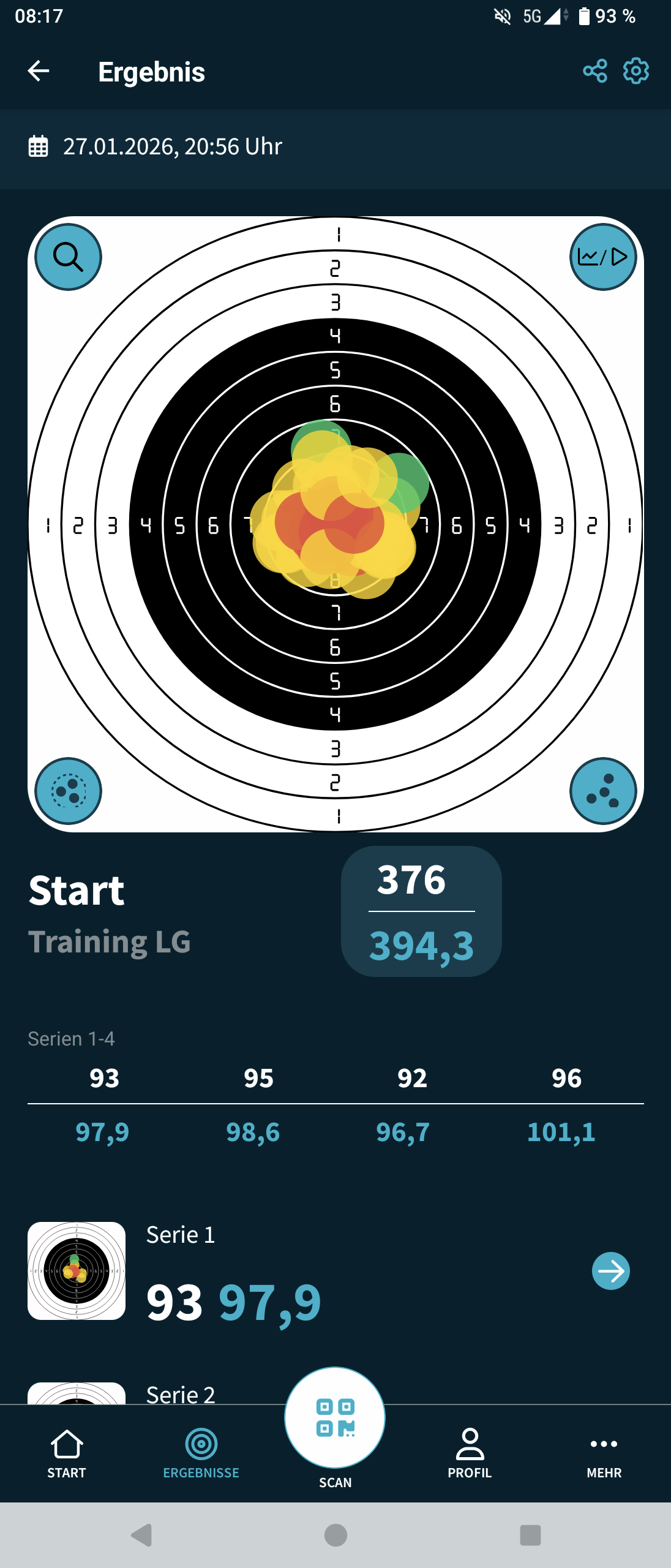The width and height of the screenshot is (671, 1568).
Task: Open the chart and playback view
Action: [x=603, y=257]
